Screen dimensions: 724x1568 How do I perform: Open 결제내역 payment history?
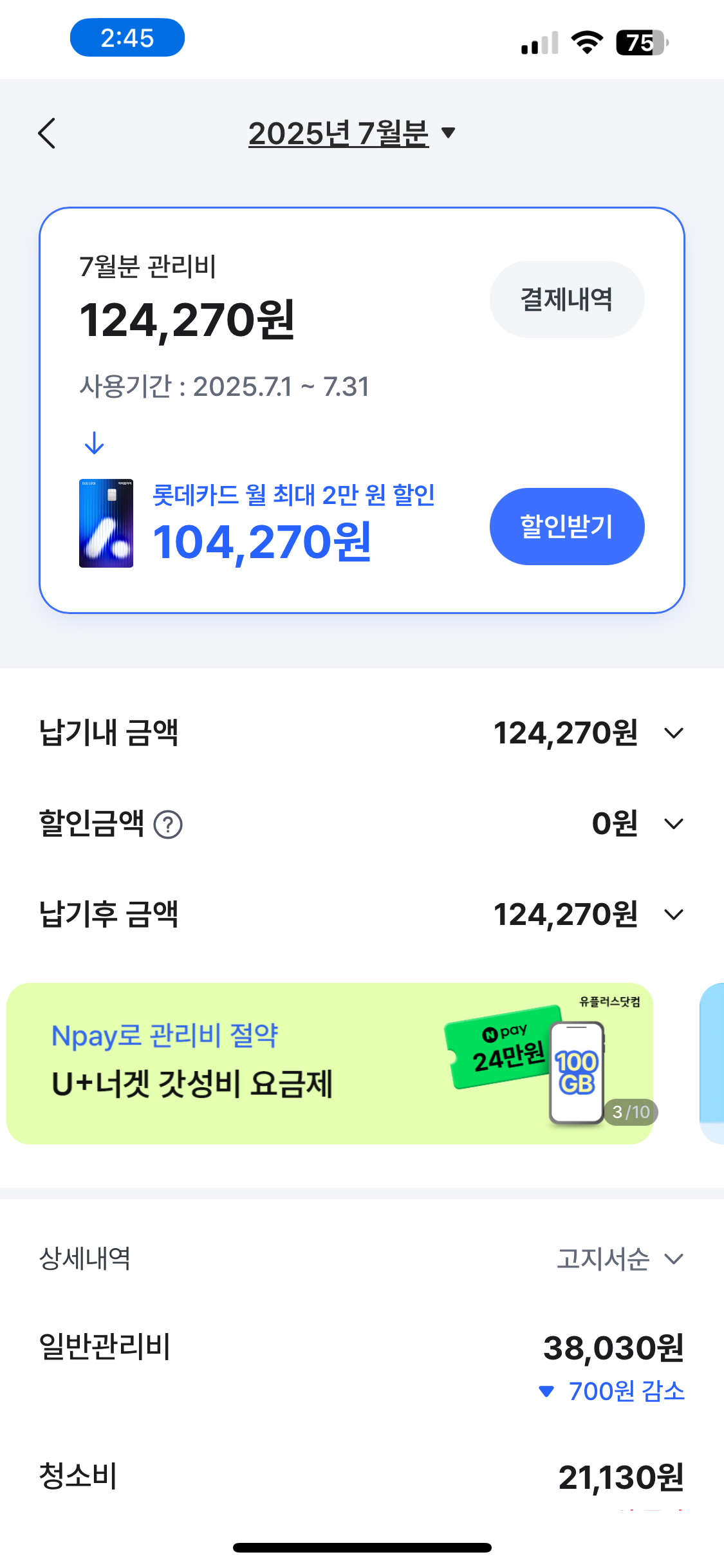[x=566, y=299]
